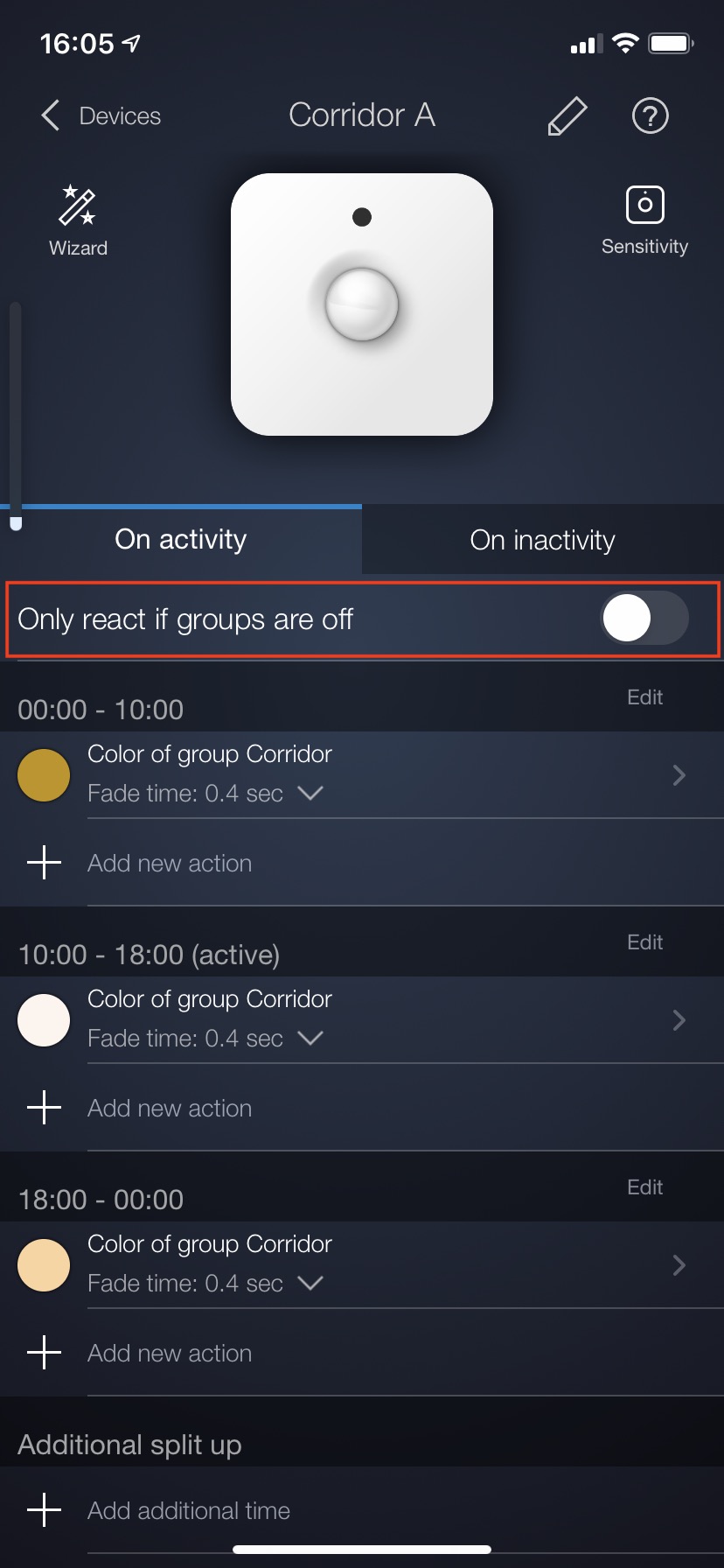Click the back chevron next to Devices
This screenshot has width=724, height=1568.
[50, 115]
